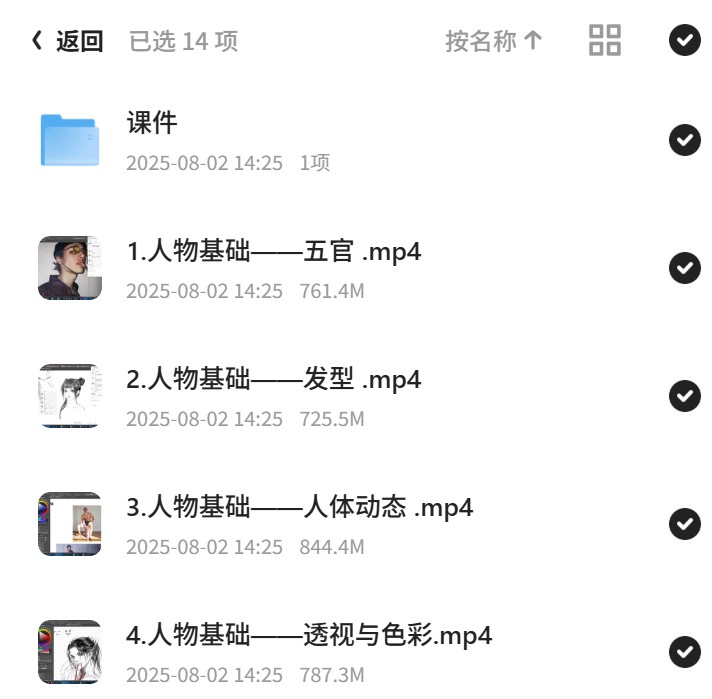Viewport: 712px width, 699px height.
Task: Uncheck the 透视与色彩 video file
Action: (684, 652)
